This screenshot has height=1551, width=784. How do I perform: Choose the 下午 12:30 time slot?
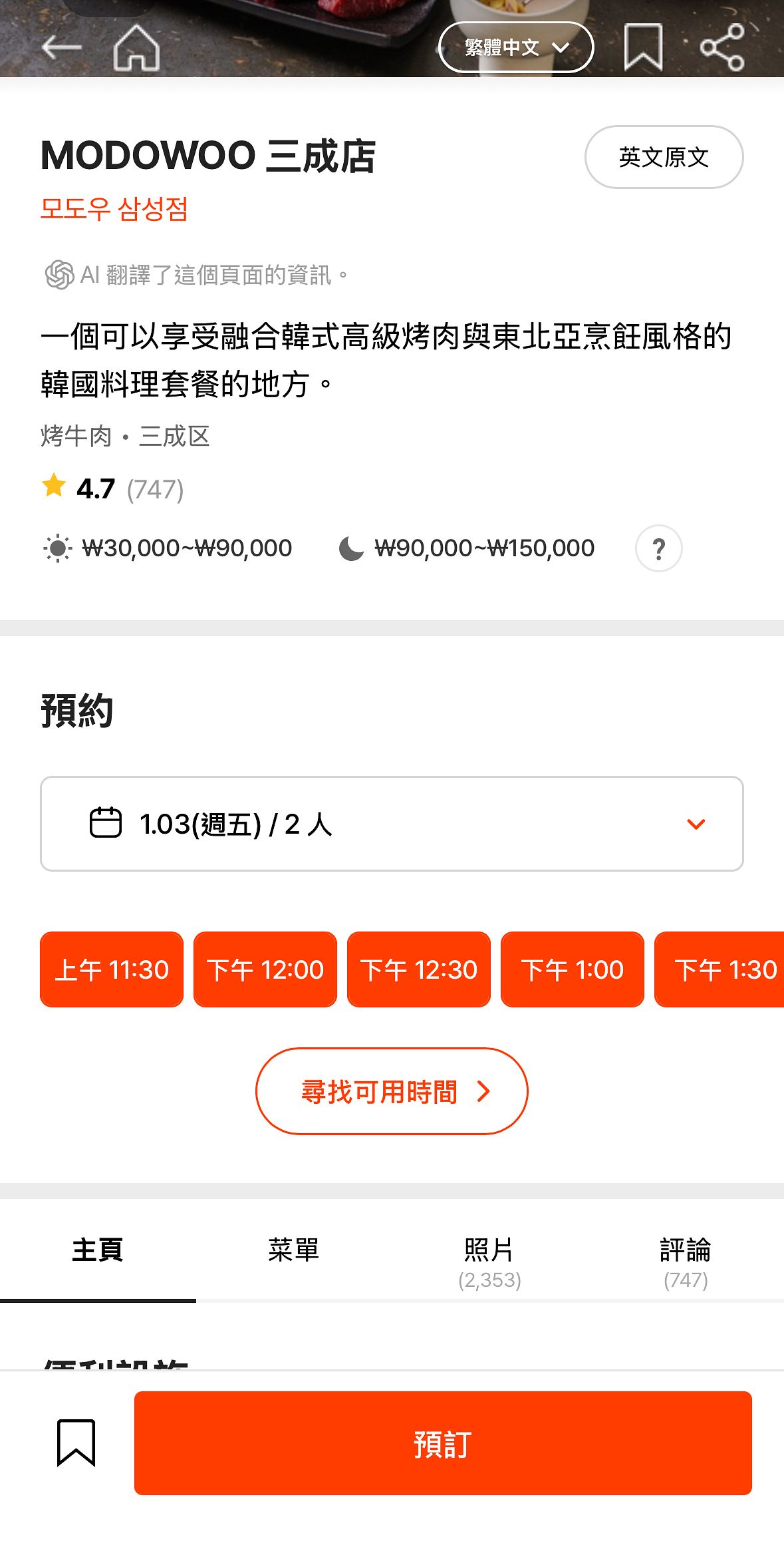point(419,969)
